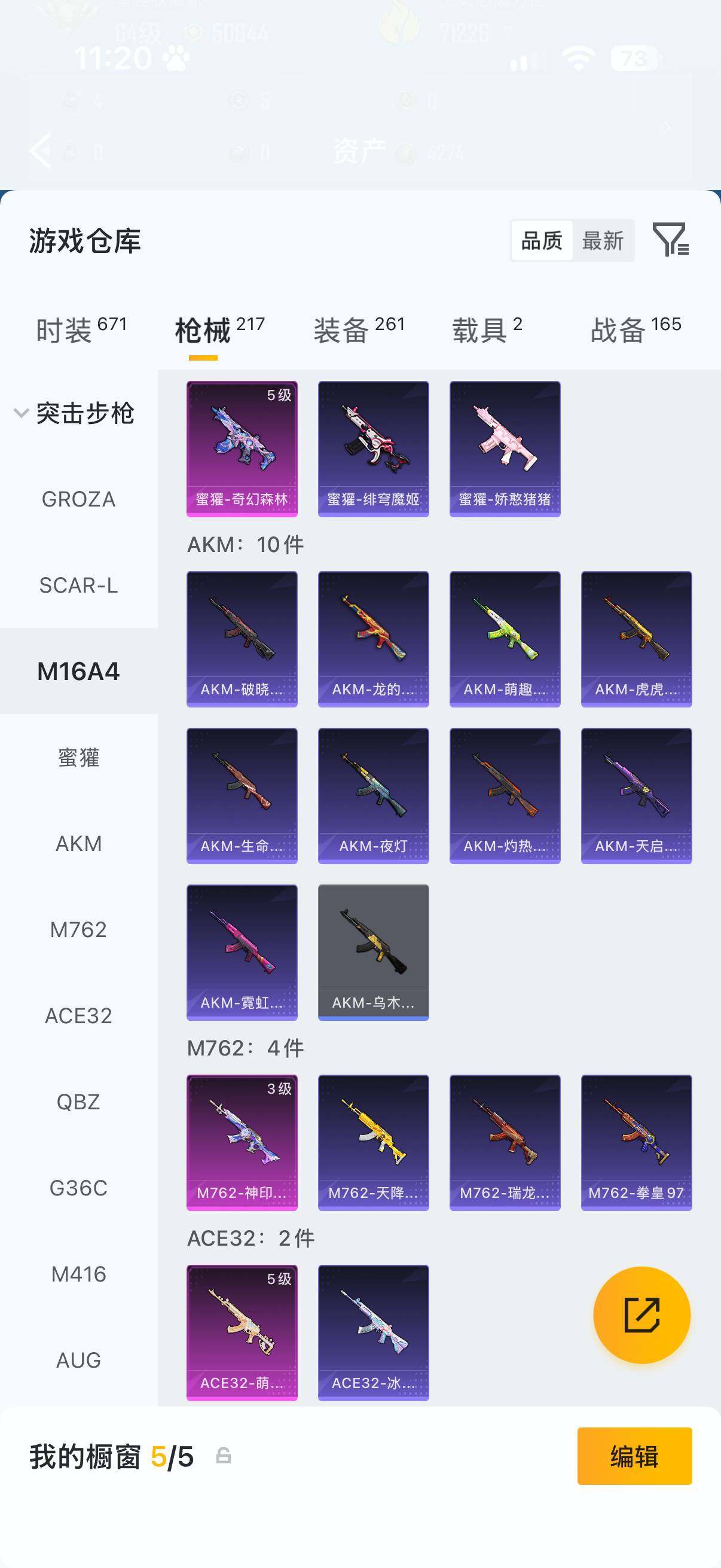View the M762-拳皇 97 skin

[637, 1143]
